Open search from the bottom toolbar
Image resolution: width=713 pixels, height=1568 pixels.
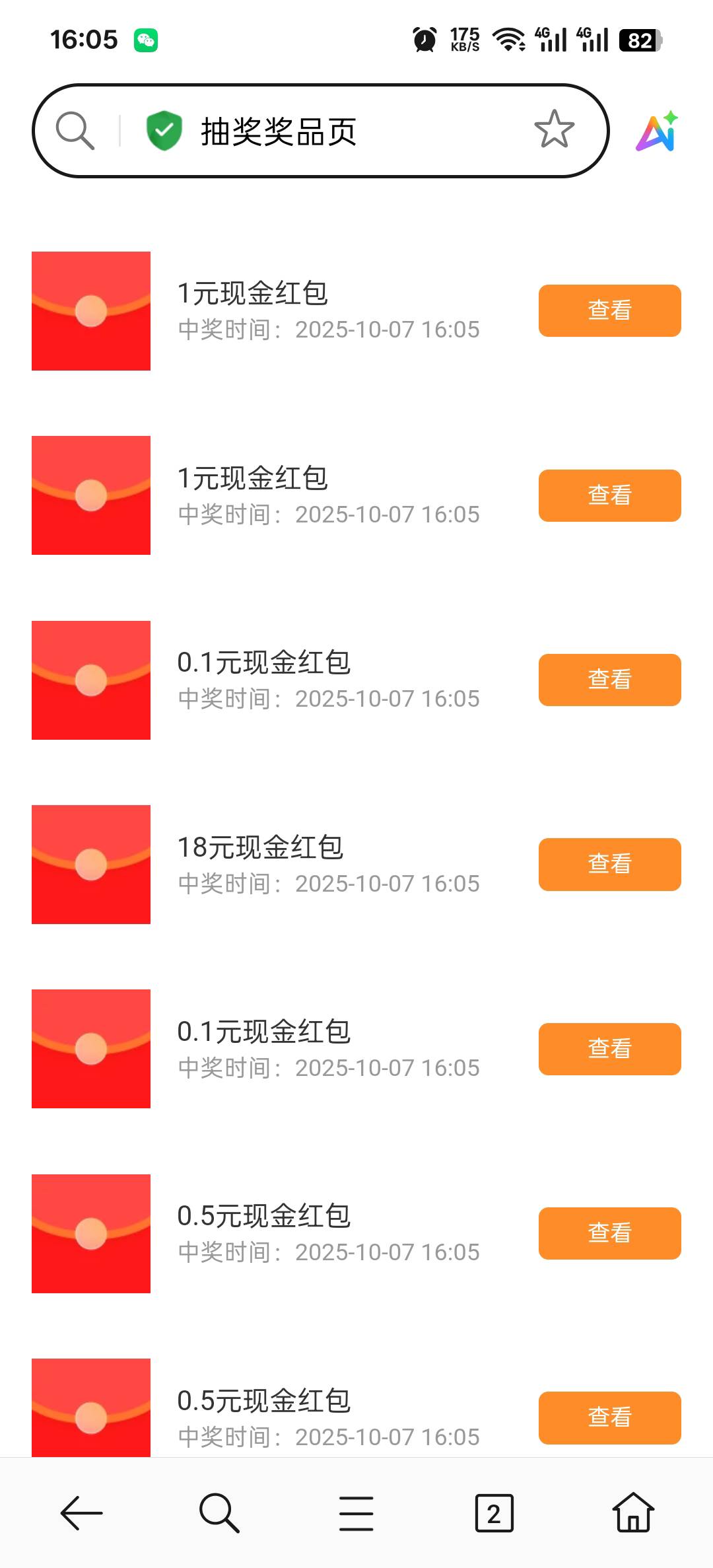pos(219,1513)
